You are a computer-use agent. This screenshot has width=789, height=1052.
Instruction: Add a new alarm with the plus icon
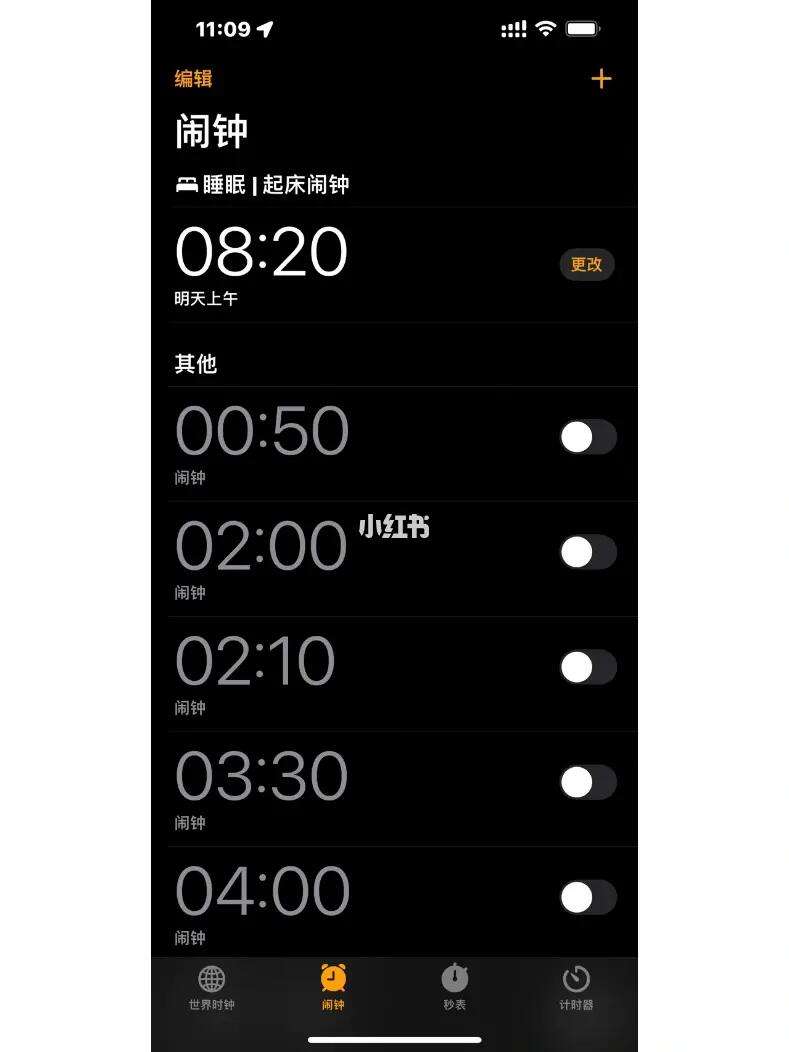[x=600, y=79]
